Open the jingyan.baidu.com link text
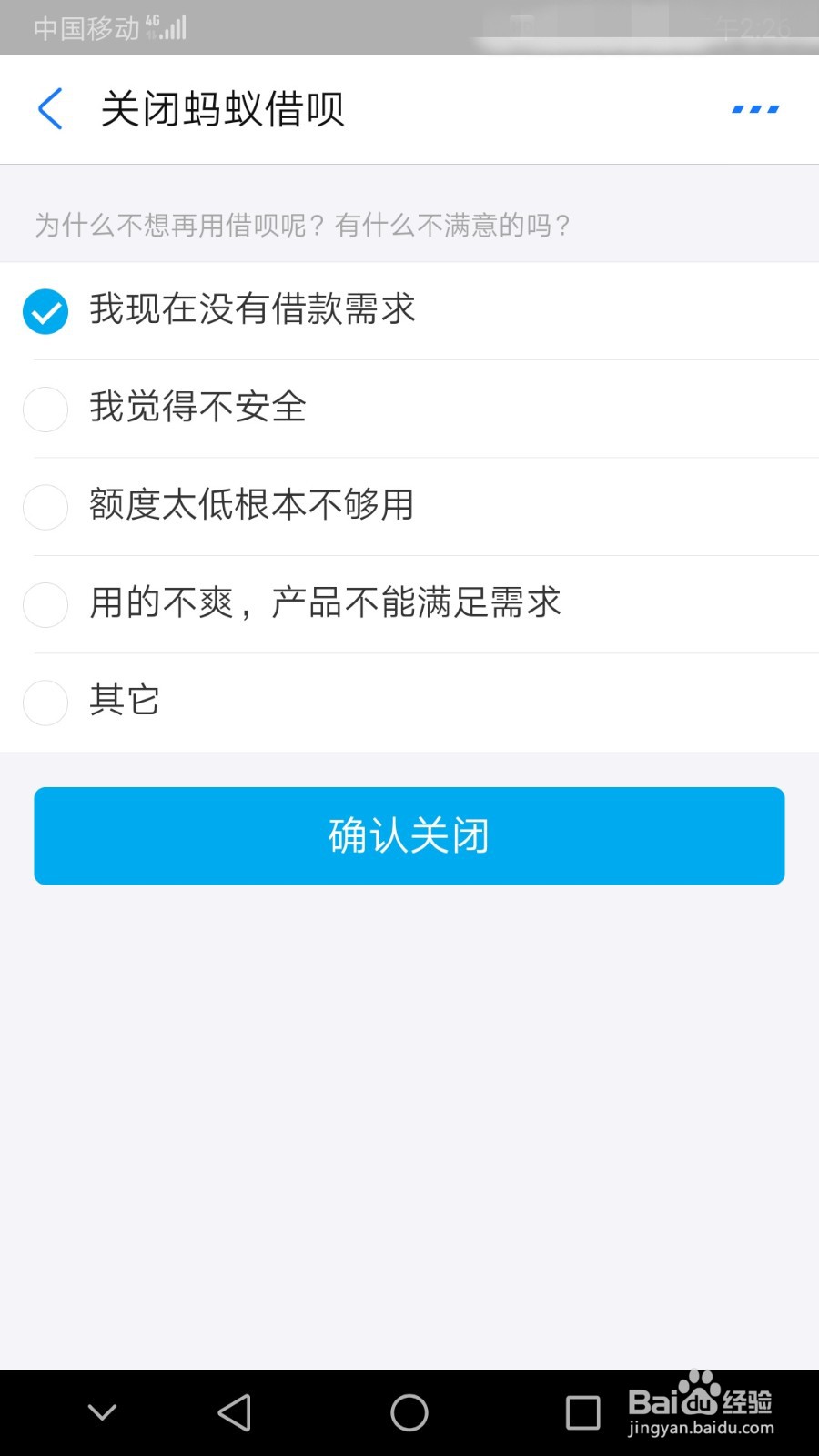Image resolution: width=819 pixels, height=1456 pixels. (x=701, y=1427)
